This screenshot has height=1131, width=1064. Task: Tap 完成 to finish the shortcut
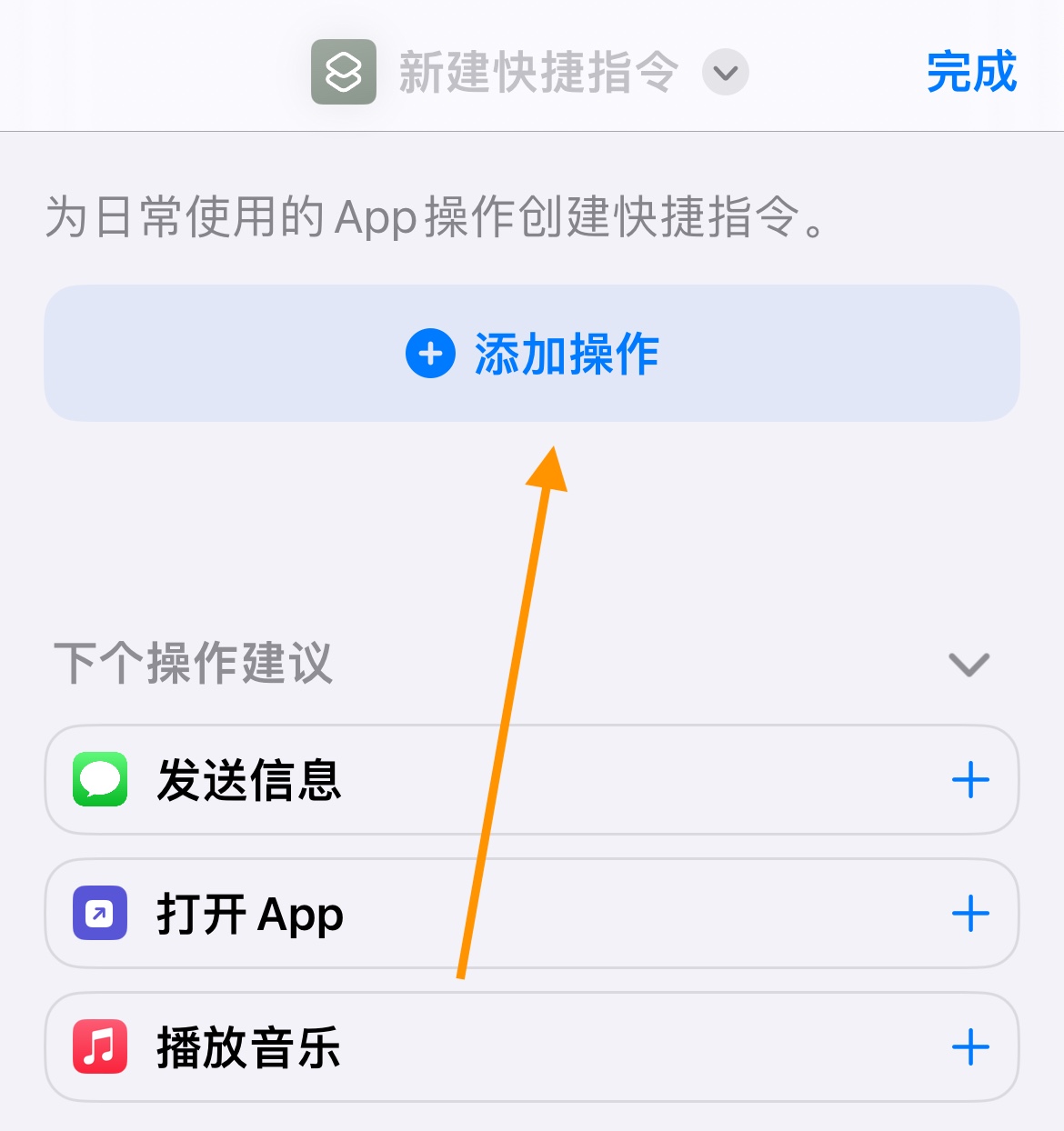click(x=970, y=73)
